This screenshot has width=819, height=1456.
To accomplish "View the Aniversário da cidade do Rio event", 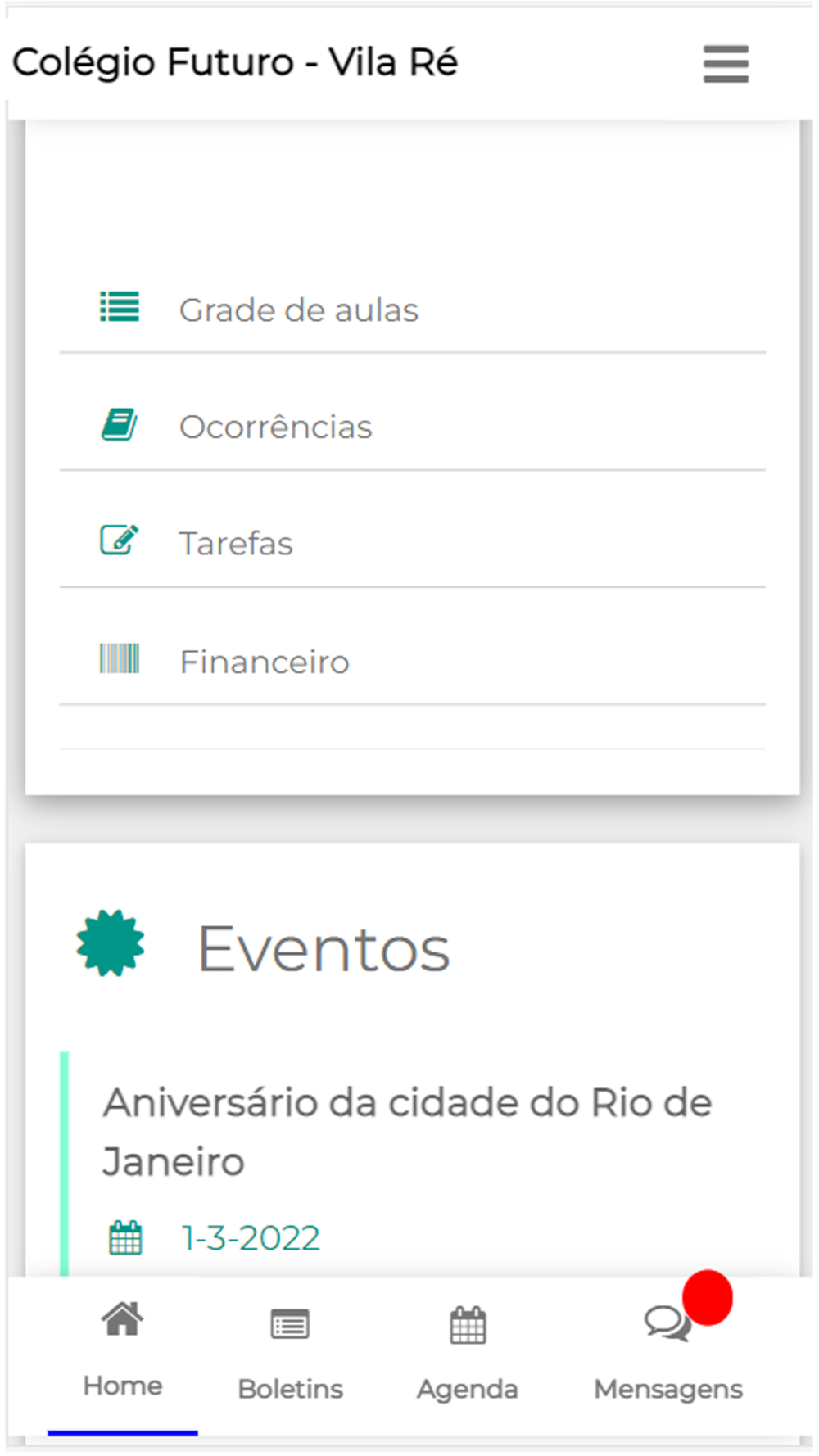I will coord(407,1133).
